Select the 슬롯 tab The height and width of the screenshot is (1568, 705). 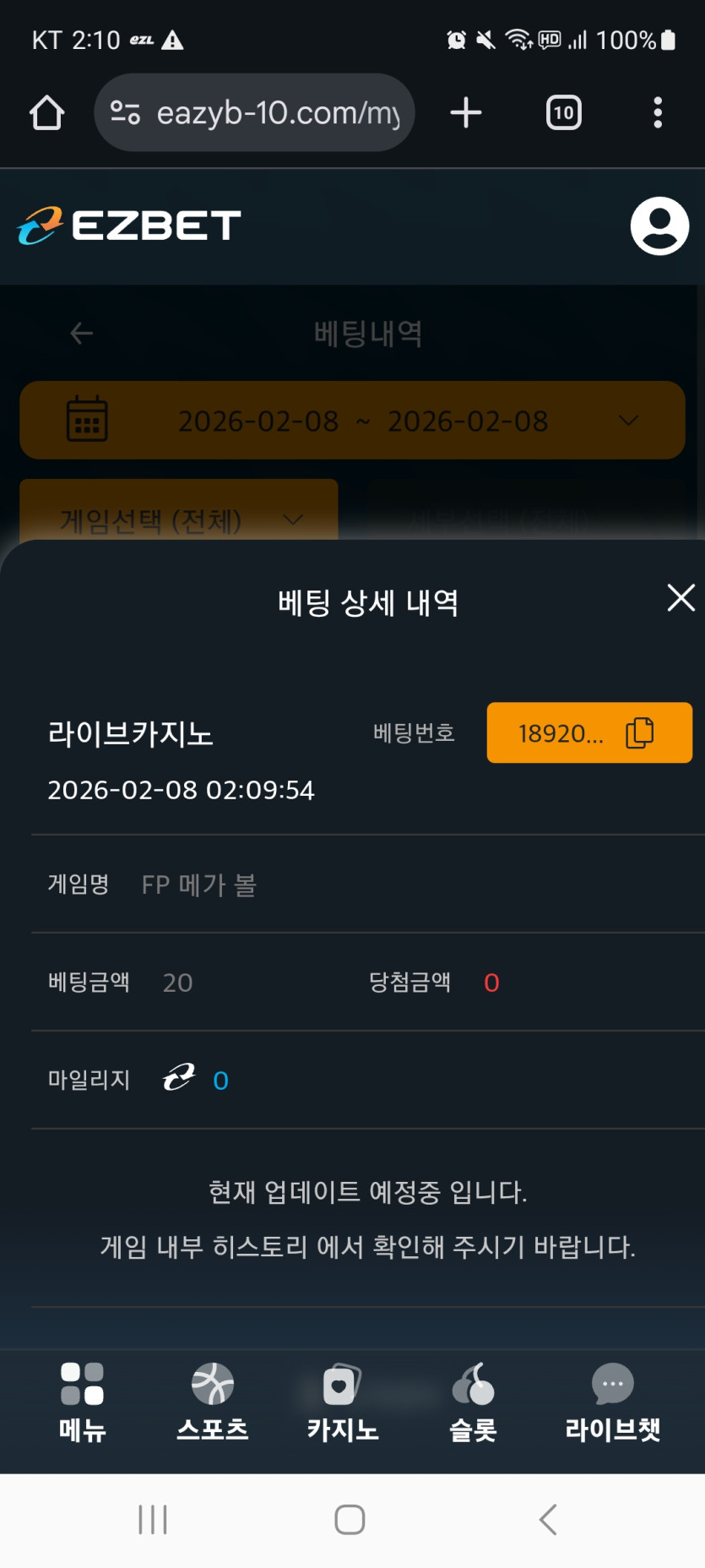[473, 1401]
